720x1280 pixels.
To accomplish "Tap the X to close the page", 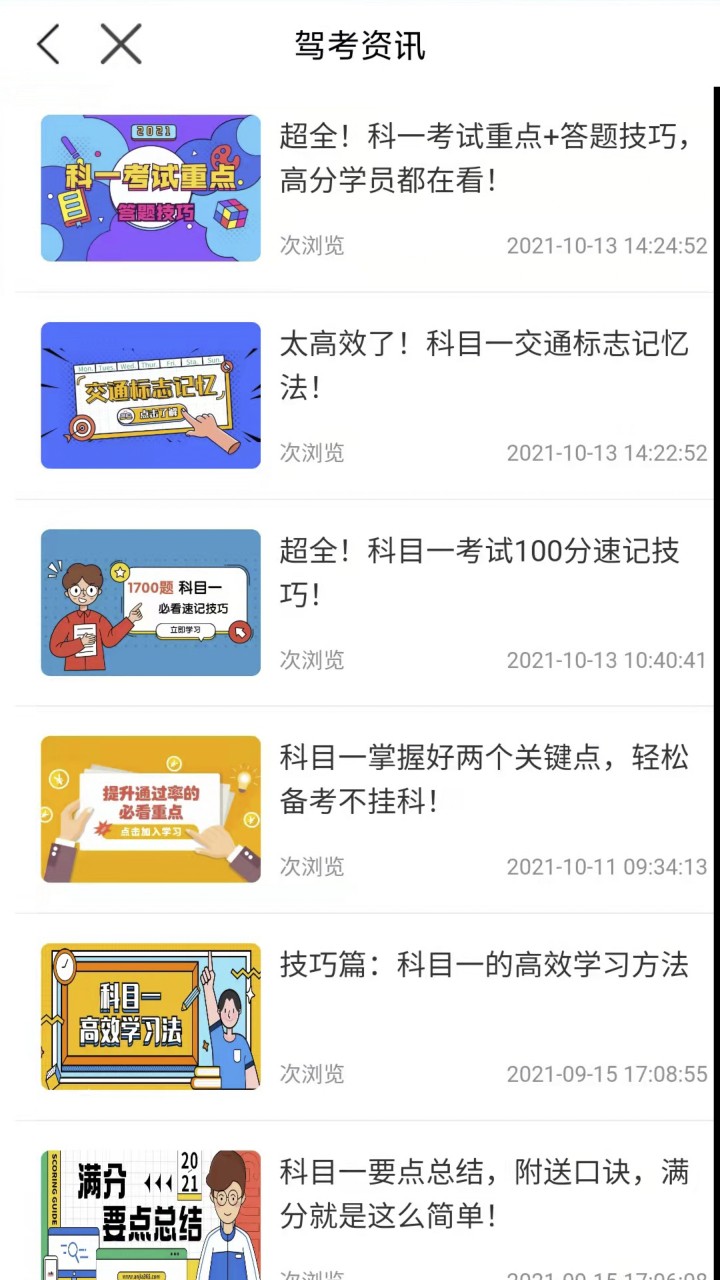I will 120,44.
